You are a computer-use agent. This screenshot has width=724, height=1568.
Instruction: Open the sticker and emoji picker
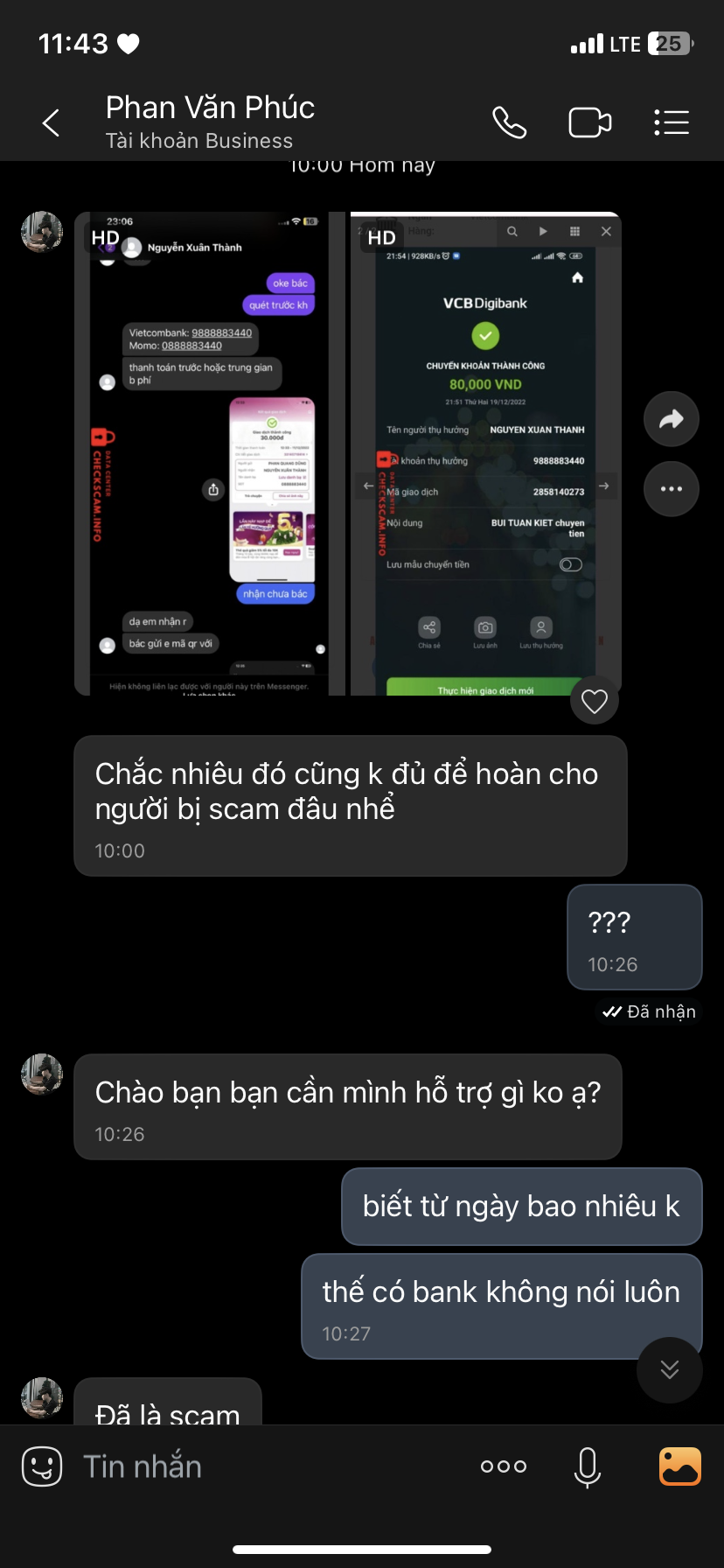[42, 1466]
